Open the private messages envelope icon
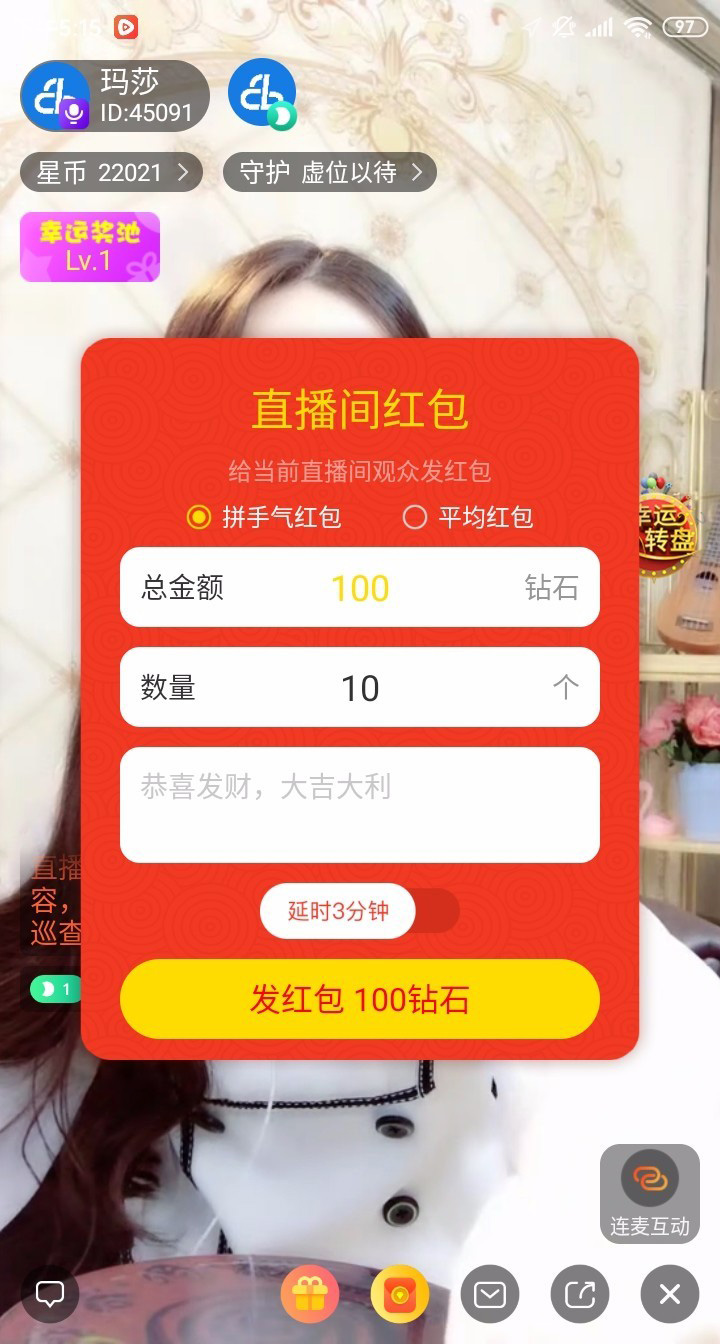The image size is (720, 1344). point(490,1295)
